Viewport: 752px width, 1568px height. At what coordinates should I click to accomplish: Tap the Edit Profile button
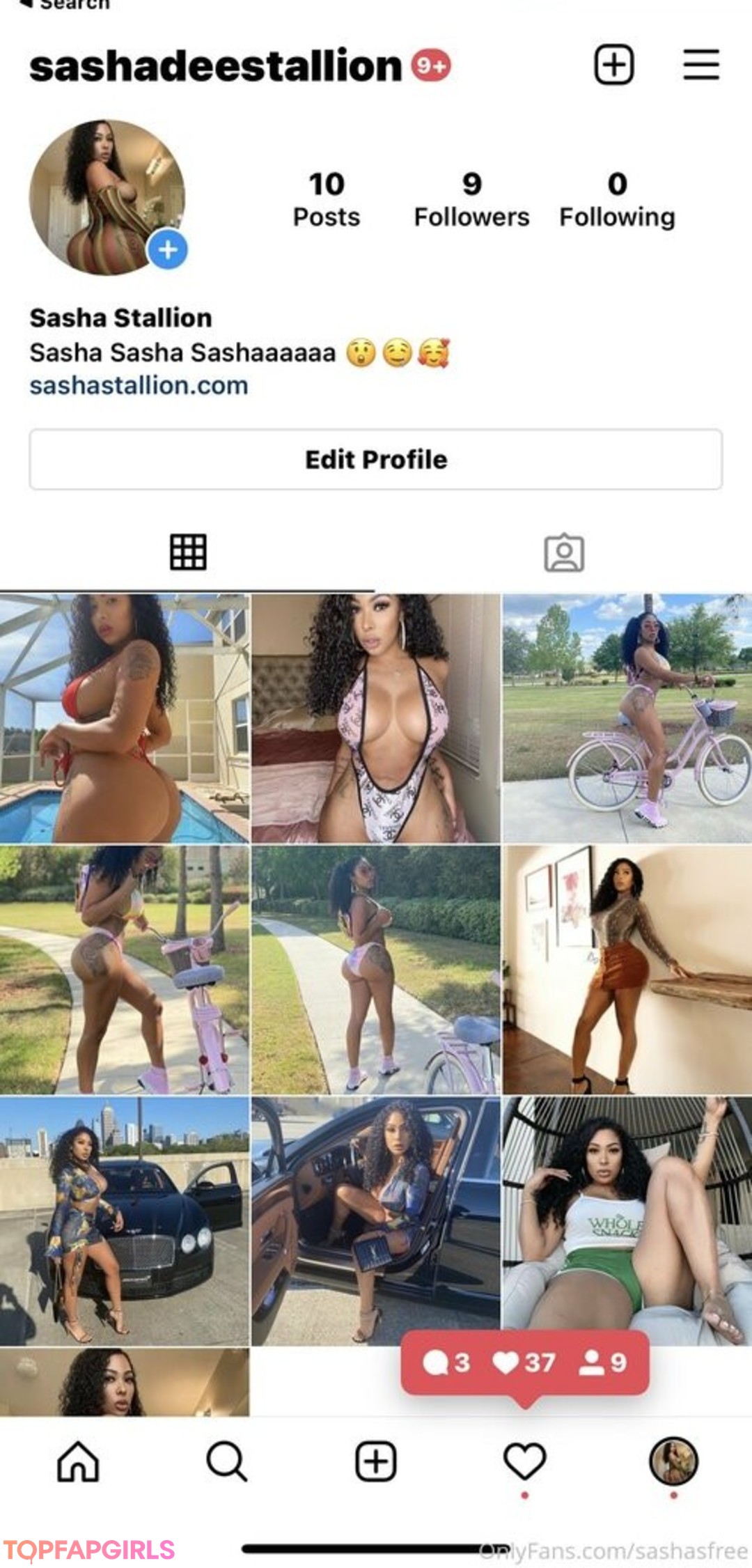(x=375, y=460)
